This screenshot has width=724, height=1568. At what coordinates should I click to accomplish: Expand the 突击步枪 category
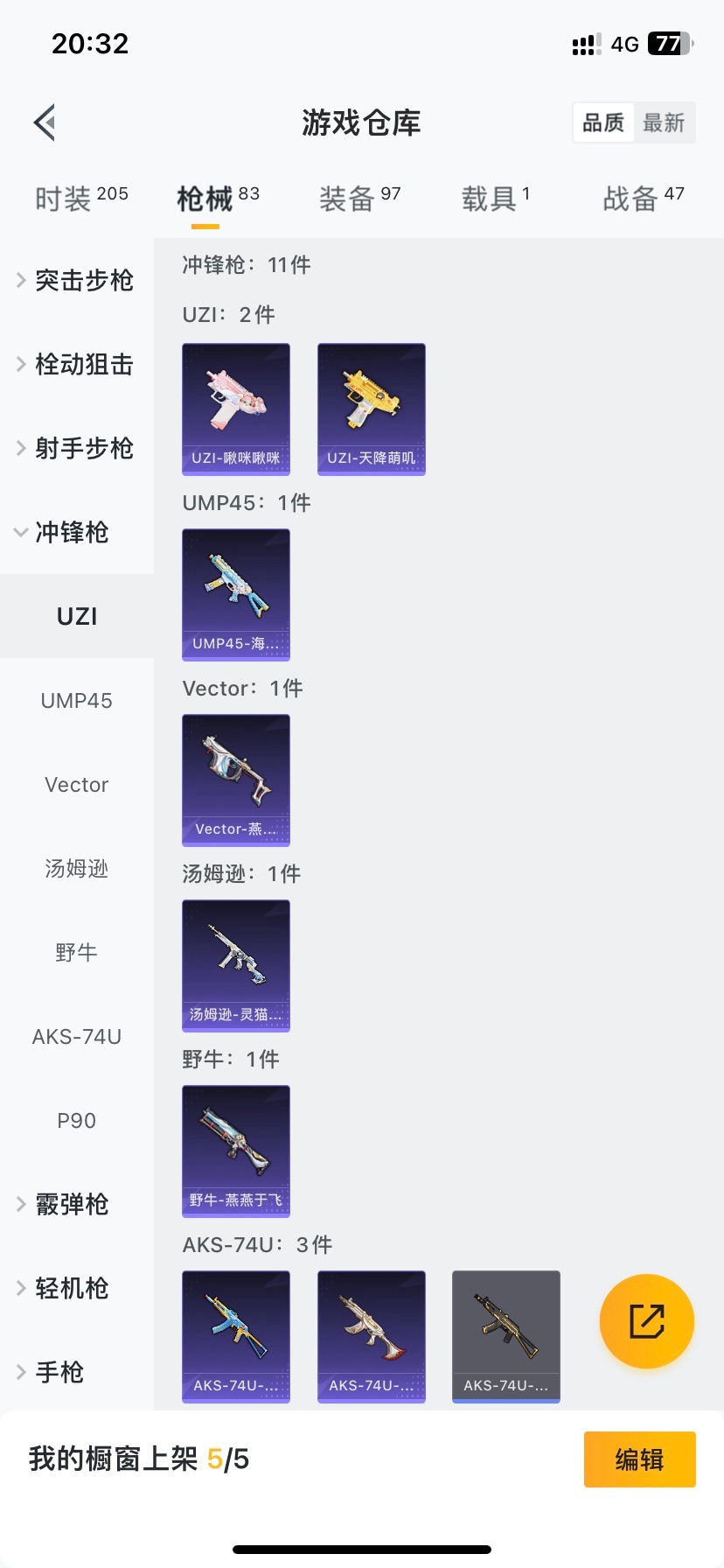pos(75,280)
